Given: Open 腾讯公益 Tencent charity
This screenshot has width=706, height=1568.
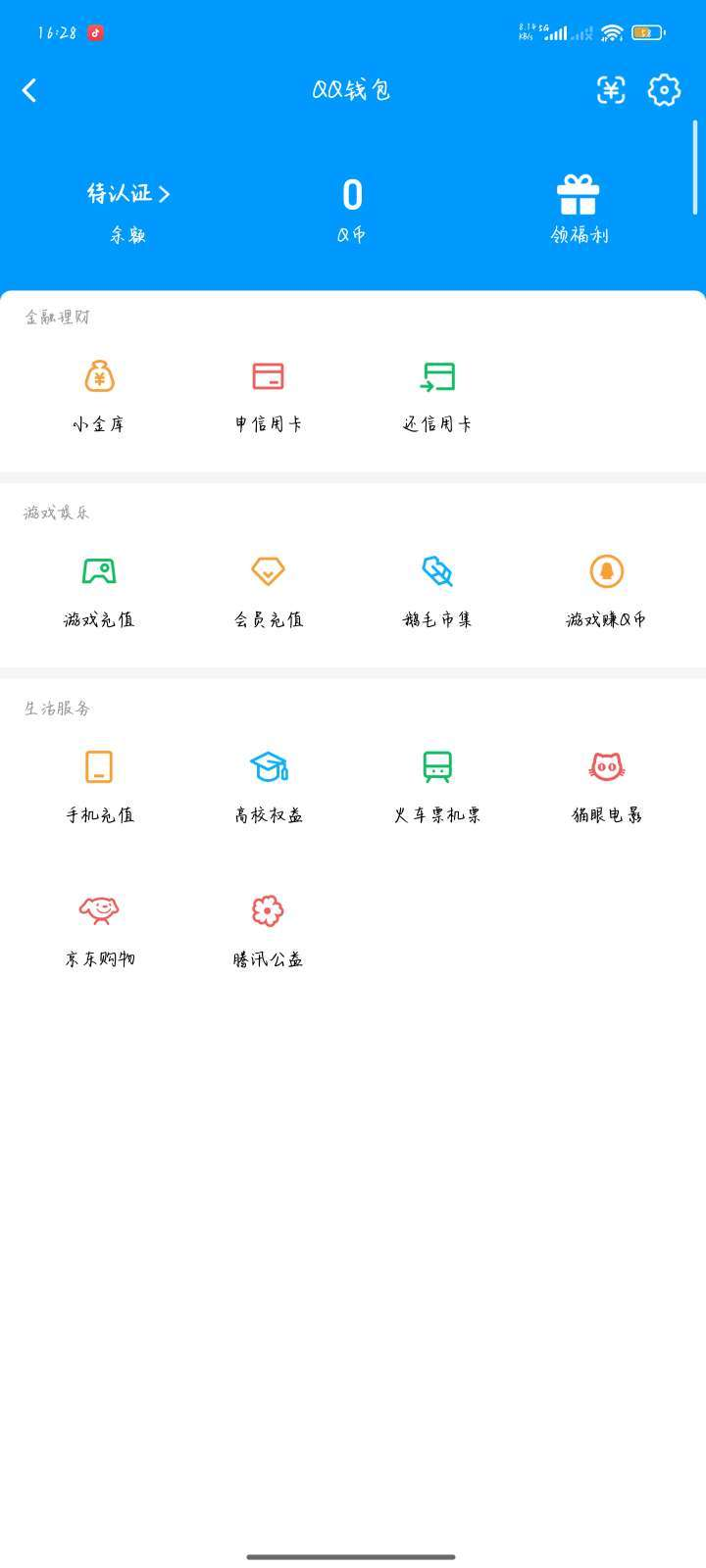Looking at the screenshot, I should tap(268, 926).
